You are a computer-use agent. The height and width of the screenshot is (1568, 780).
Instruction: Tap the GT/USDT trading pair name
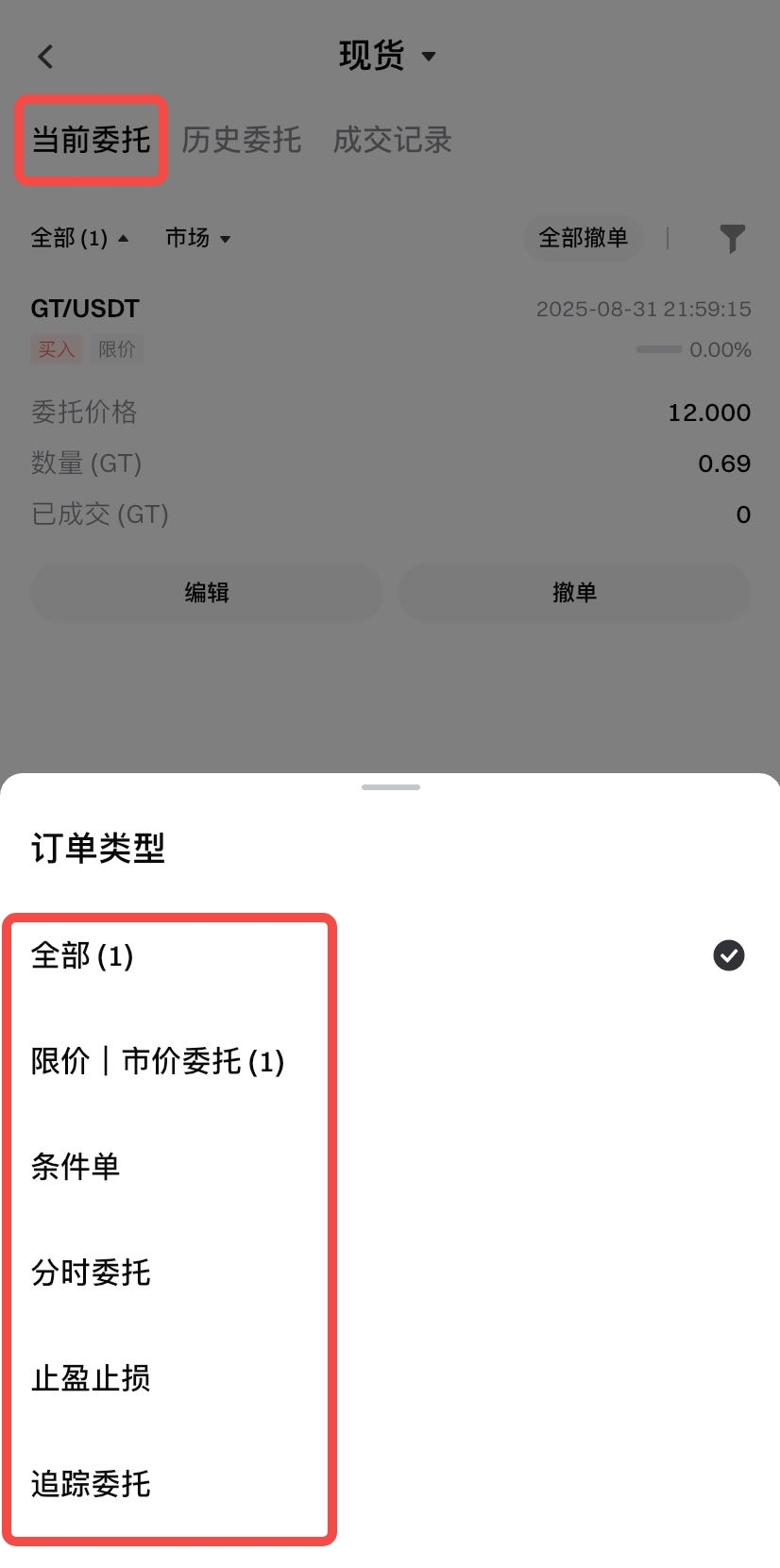85,308
